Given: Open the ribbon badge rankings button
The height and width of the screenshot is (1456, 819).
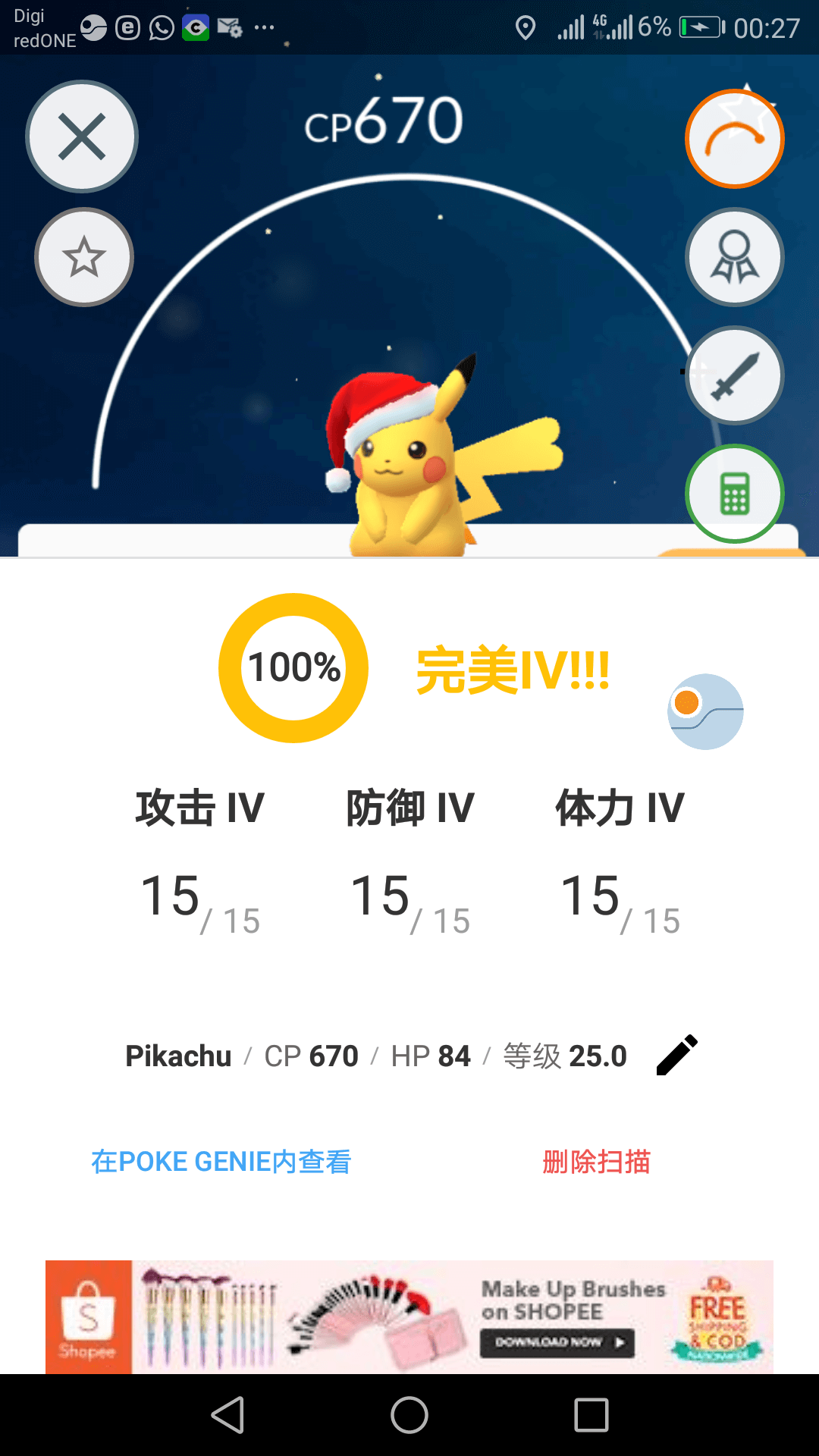Looking at the screenshot, I should [735, 257].
